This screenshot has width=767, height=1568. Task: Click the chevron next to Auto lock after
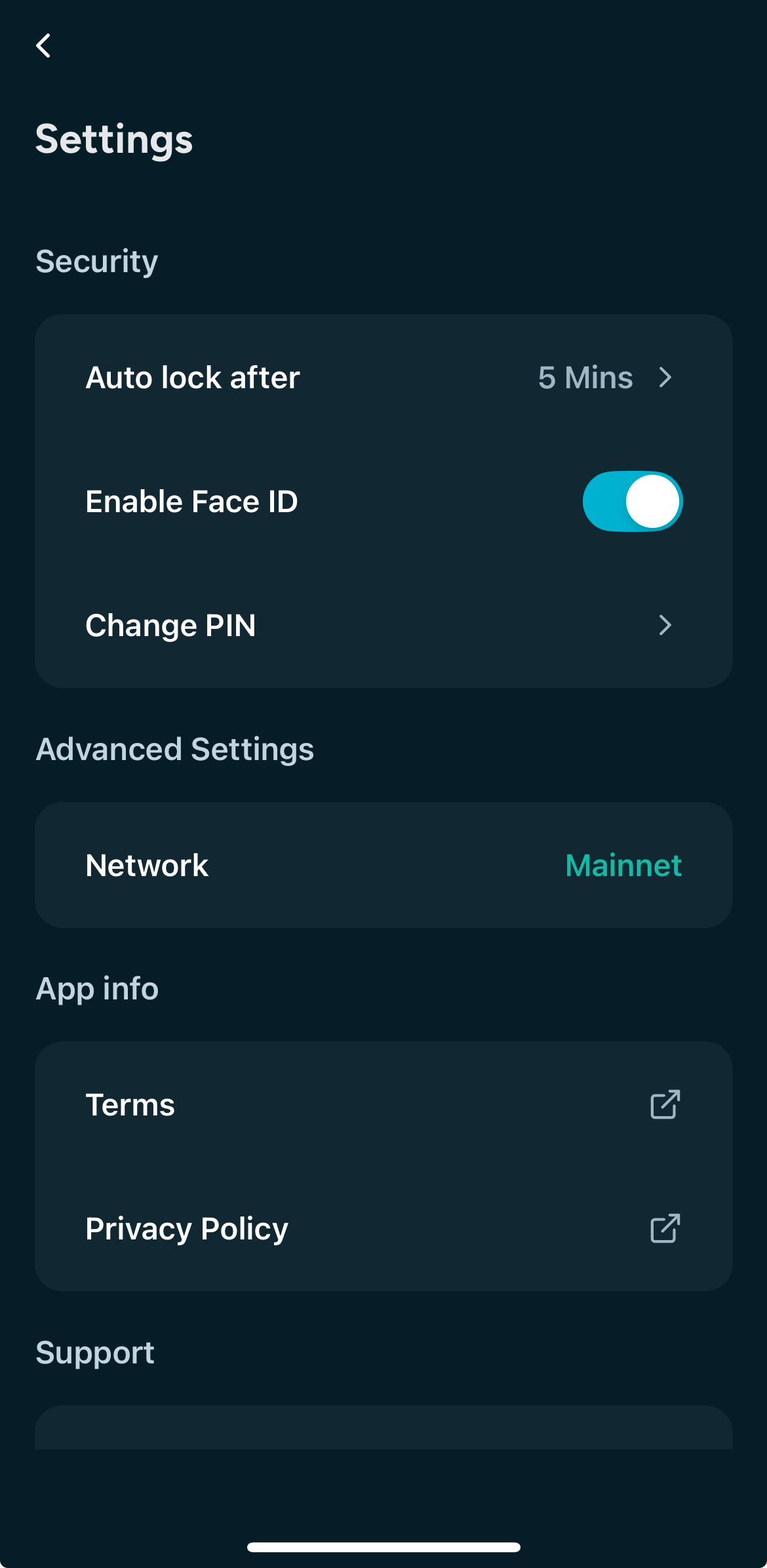tap(666, 378)
